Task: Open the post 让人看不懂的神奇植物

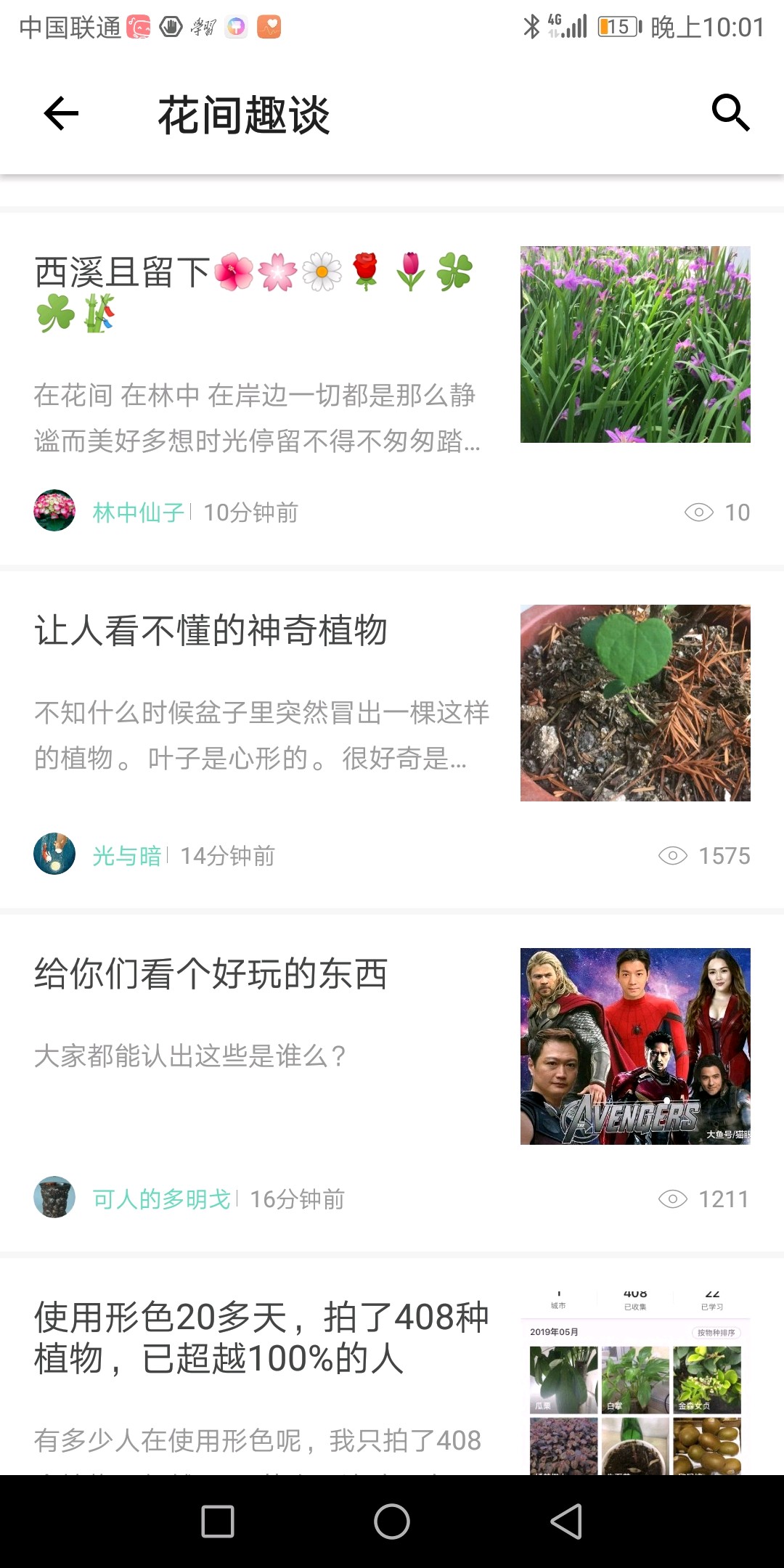Action: coord(211,630)
